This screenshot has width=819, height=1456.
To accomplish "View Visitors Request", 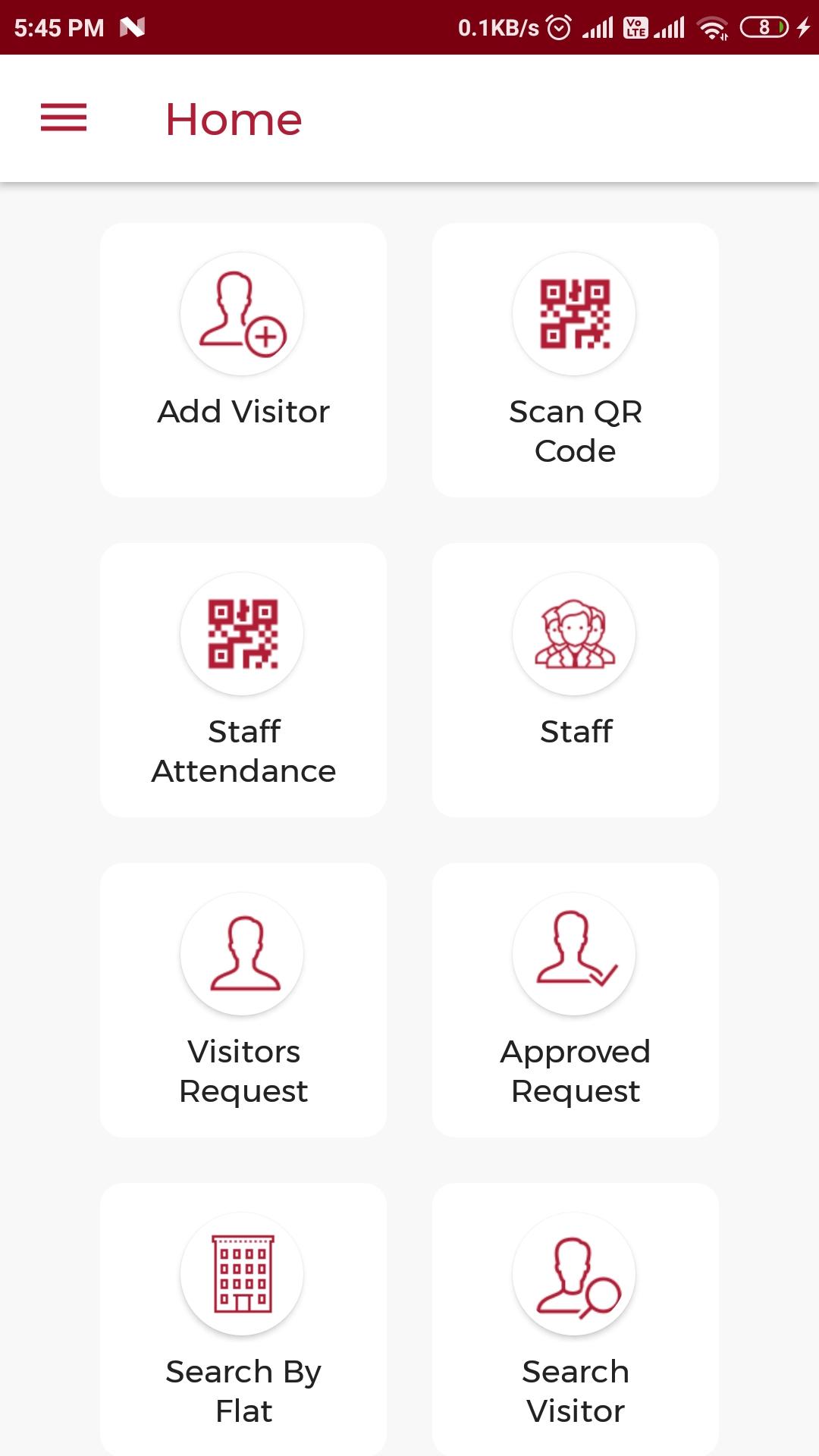I will click(x=243, y=1000).
